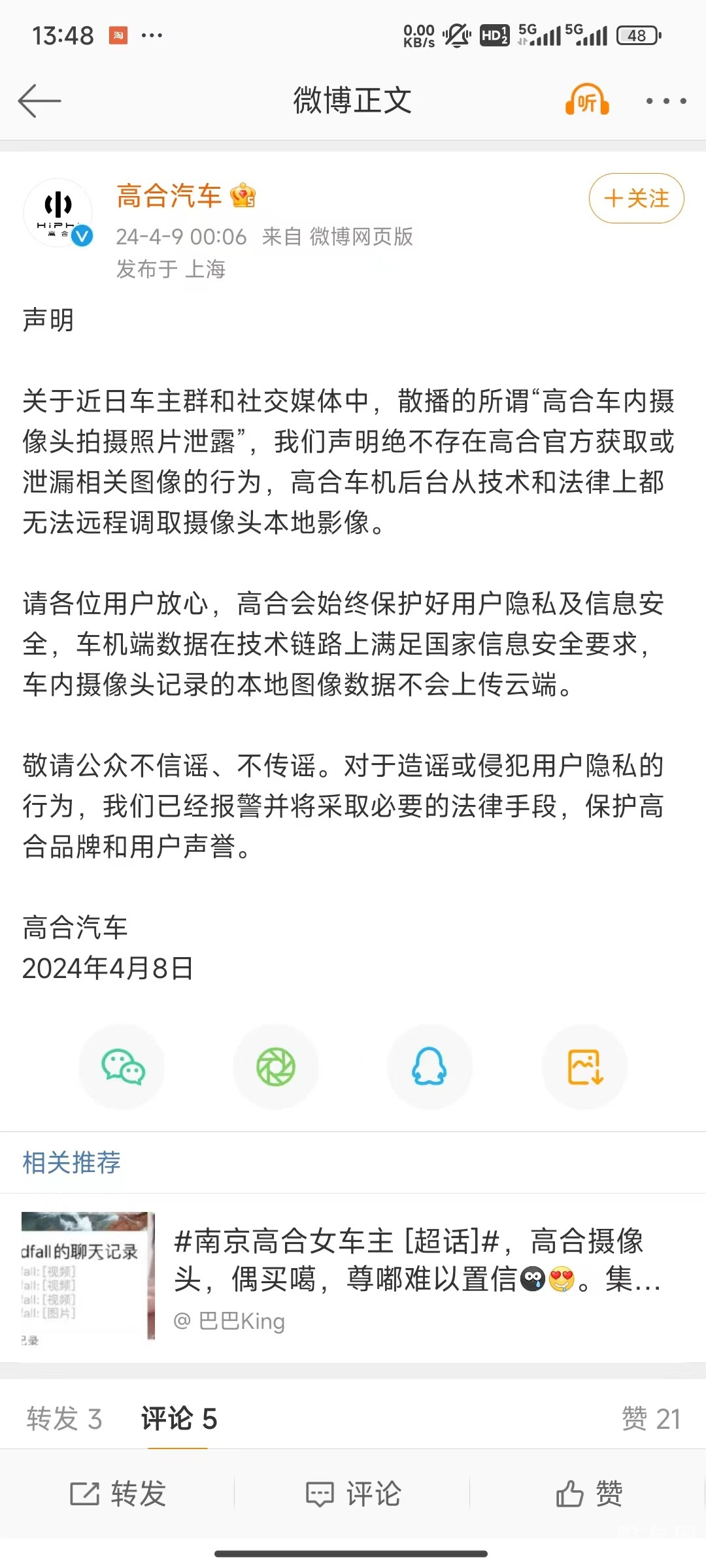The width and height of the screenshot is (706, 1568).
Task: Write a comment via bottom 评论 button
Action: point(353,1494)
